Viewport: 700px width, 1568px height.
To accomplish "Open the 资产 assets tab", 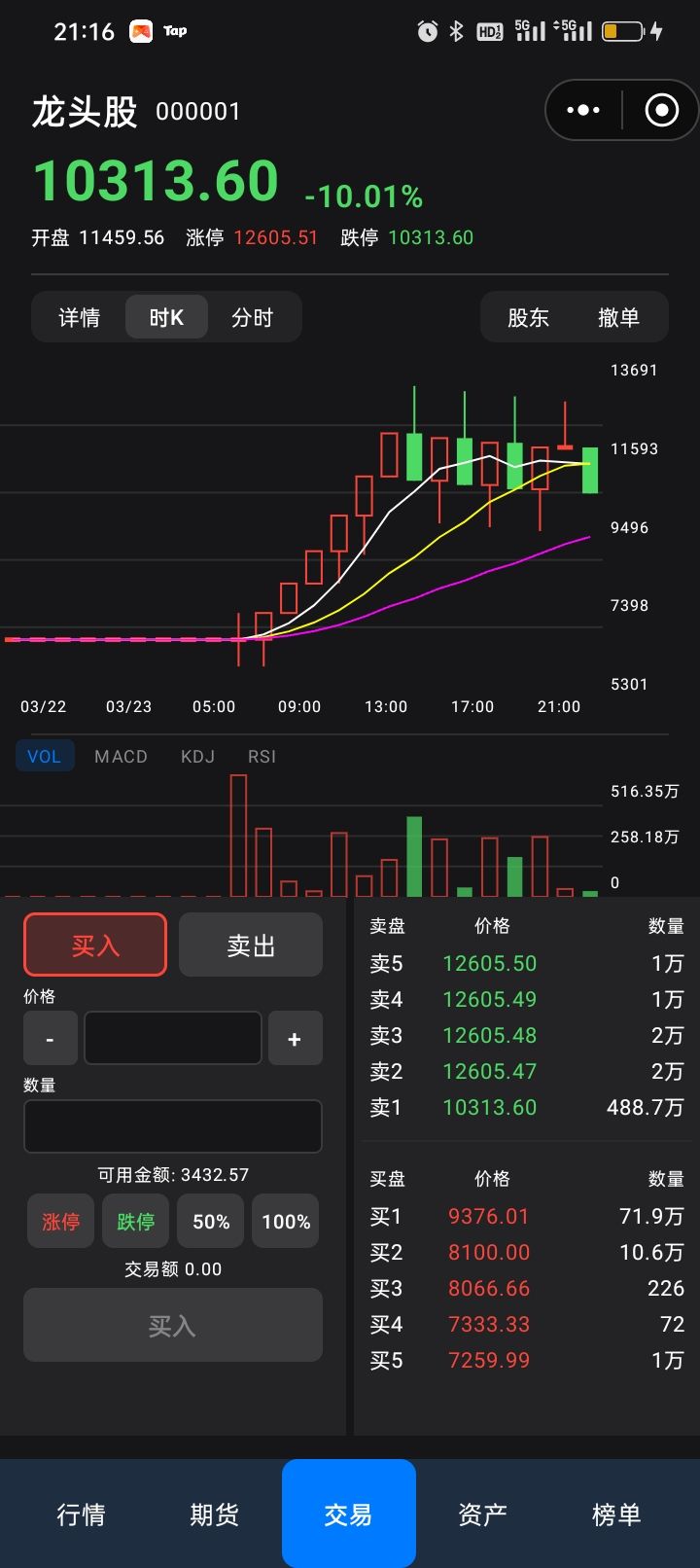I will point(482,1515).
